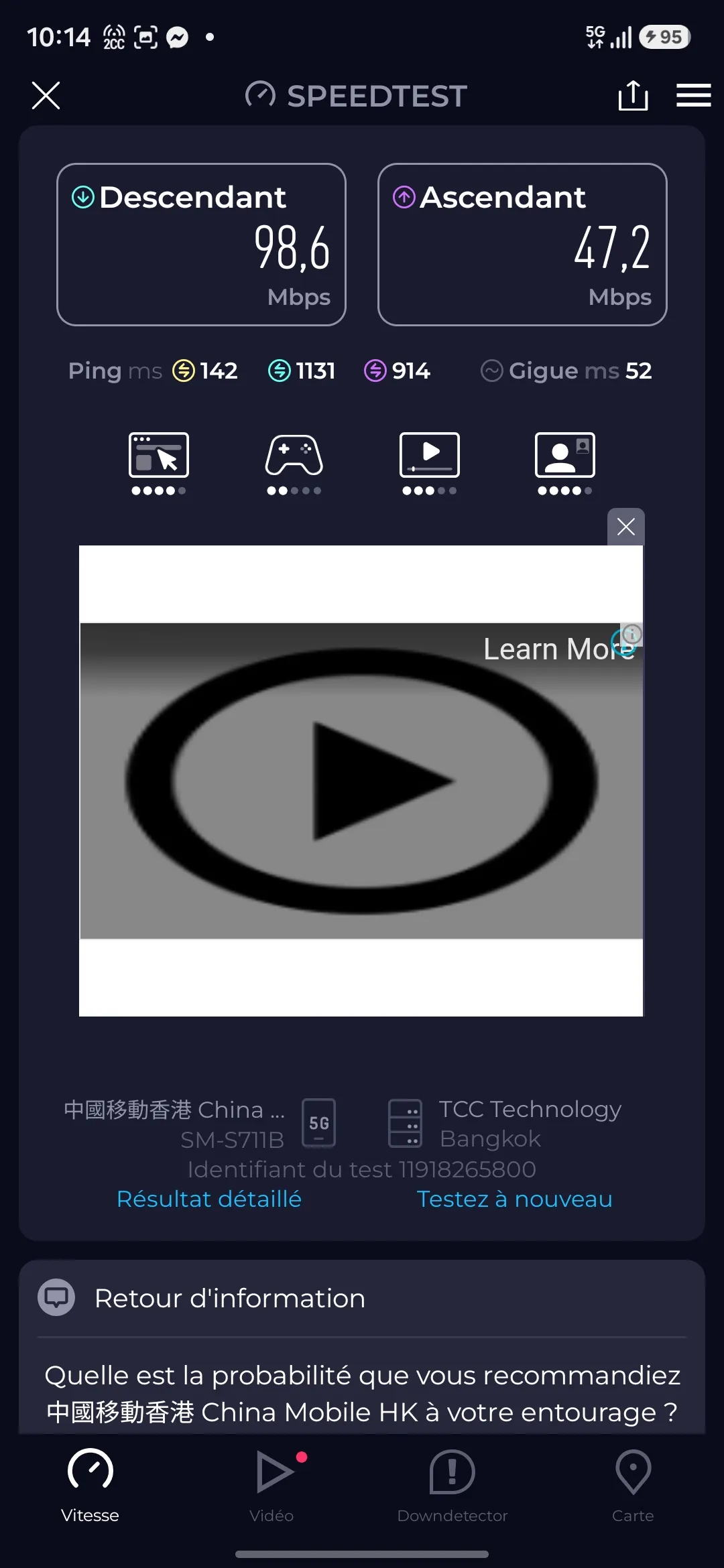
Task: View the video conferencing experience rating
Action: (x=564, y=464)
